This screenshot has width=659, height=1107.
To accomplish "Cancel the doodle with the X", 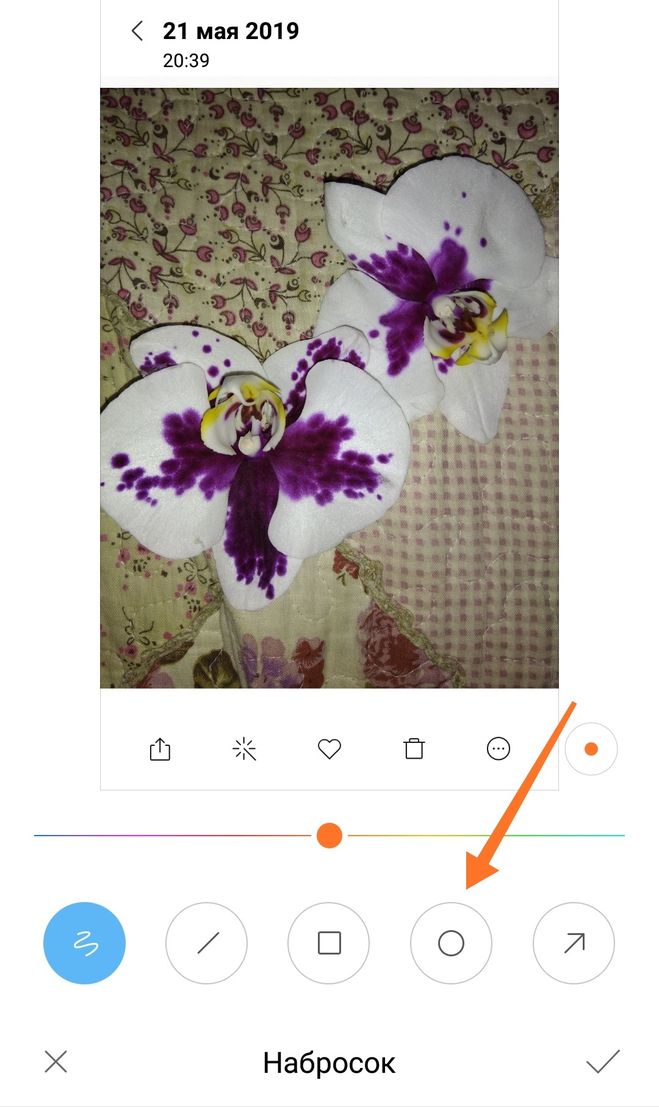I will coord(56,1061).
